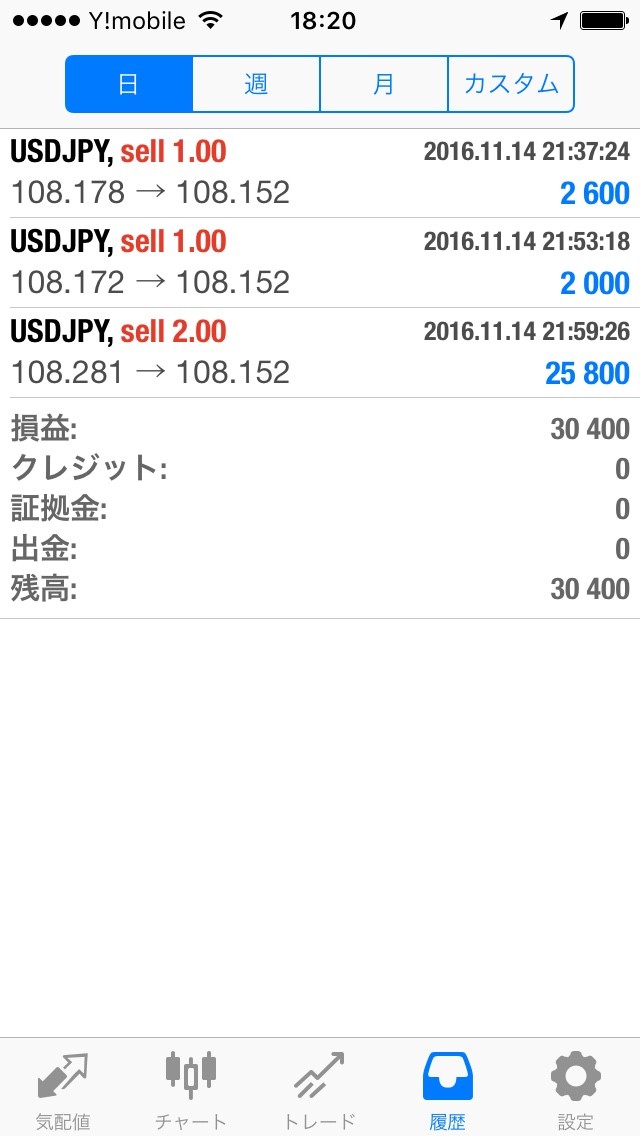Switch to the 週 (week) period
The image size is (640, 1136).
pos(256,84)
